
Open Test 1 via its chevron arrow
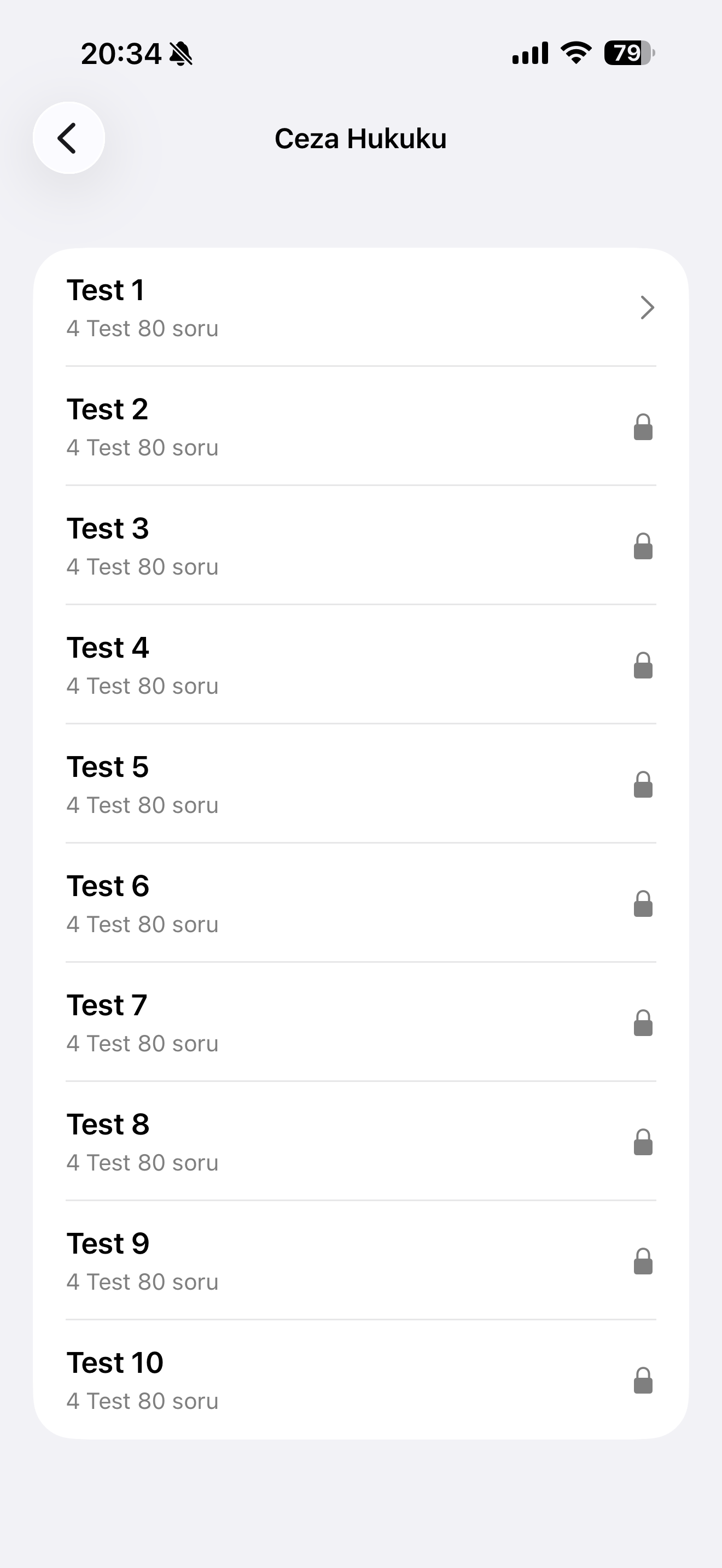[648, 308]
